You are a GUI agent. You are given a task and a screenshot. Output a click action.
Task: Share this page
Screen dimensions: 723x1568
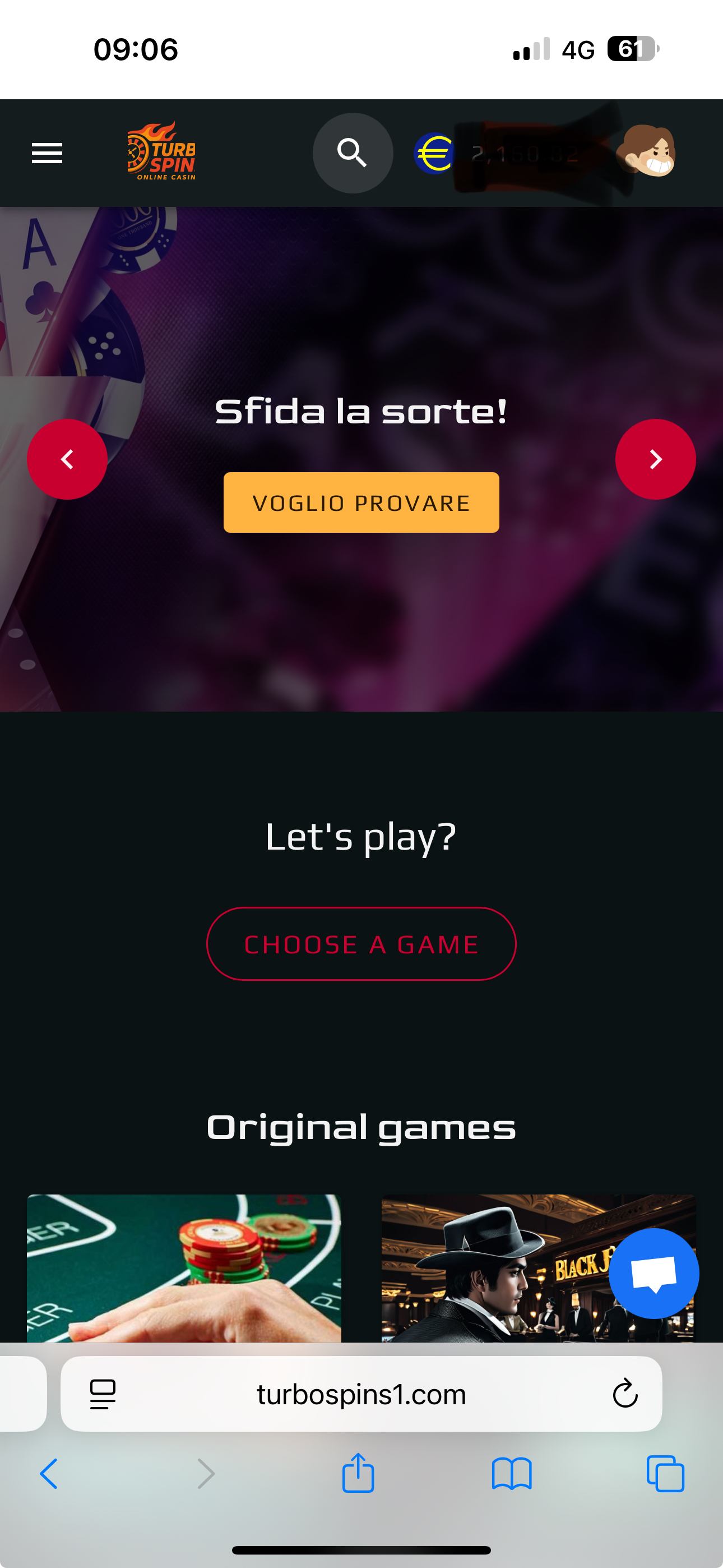click(358, 1474)
